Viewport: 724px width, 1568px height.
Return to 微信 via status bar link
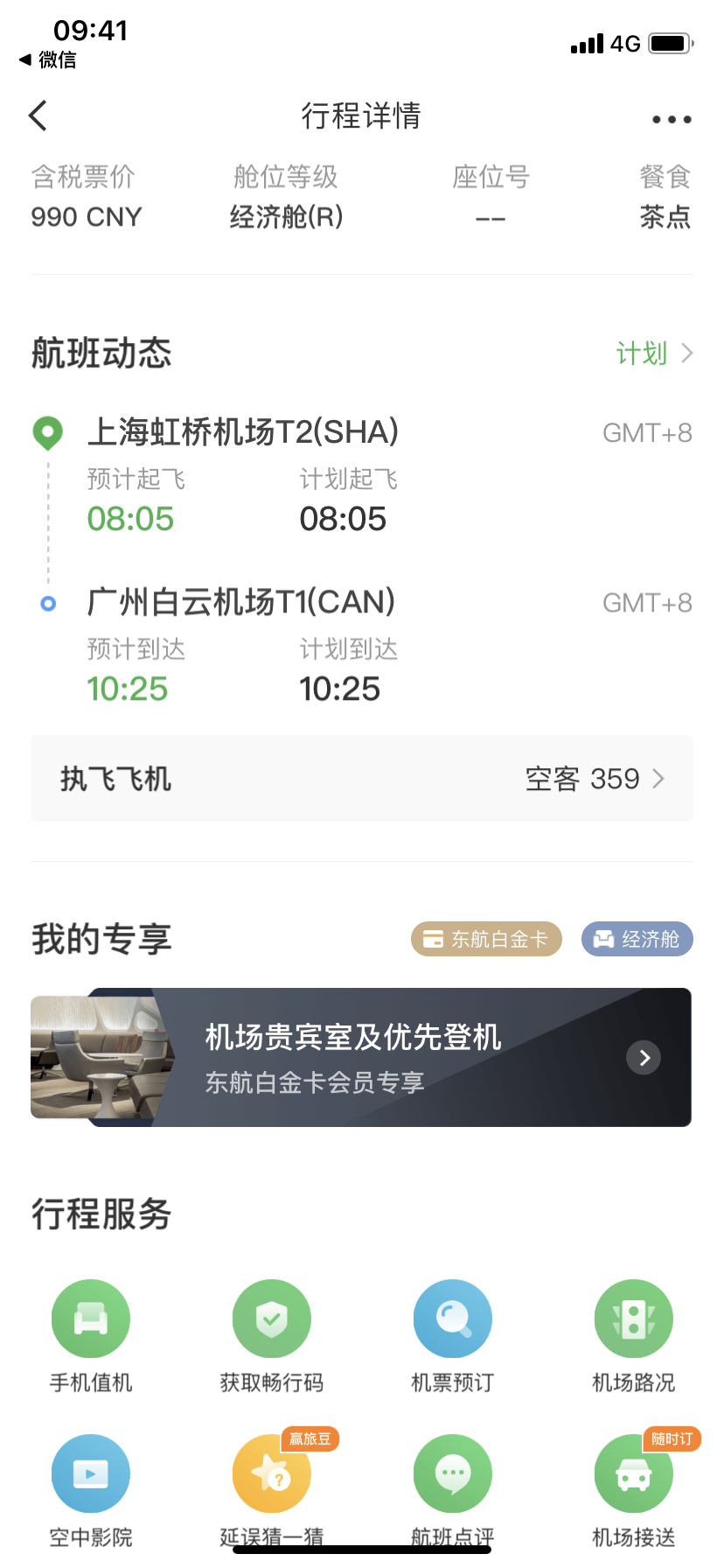click(x=48, y=59)
